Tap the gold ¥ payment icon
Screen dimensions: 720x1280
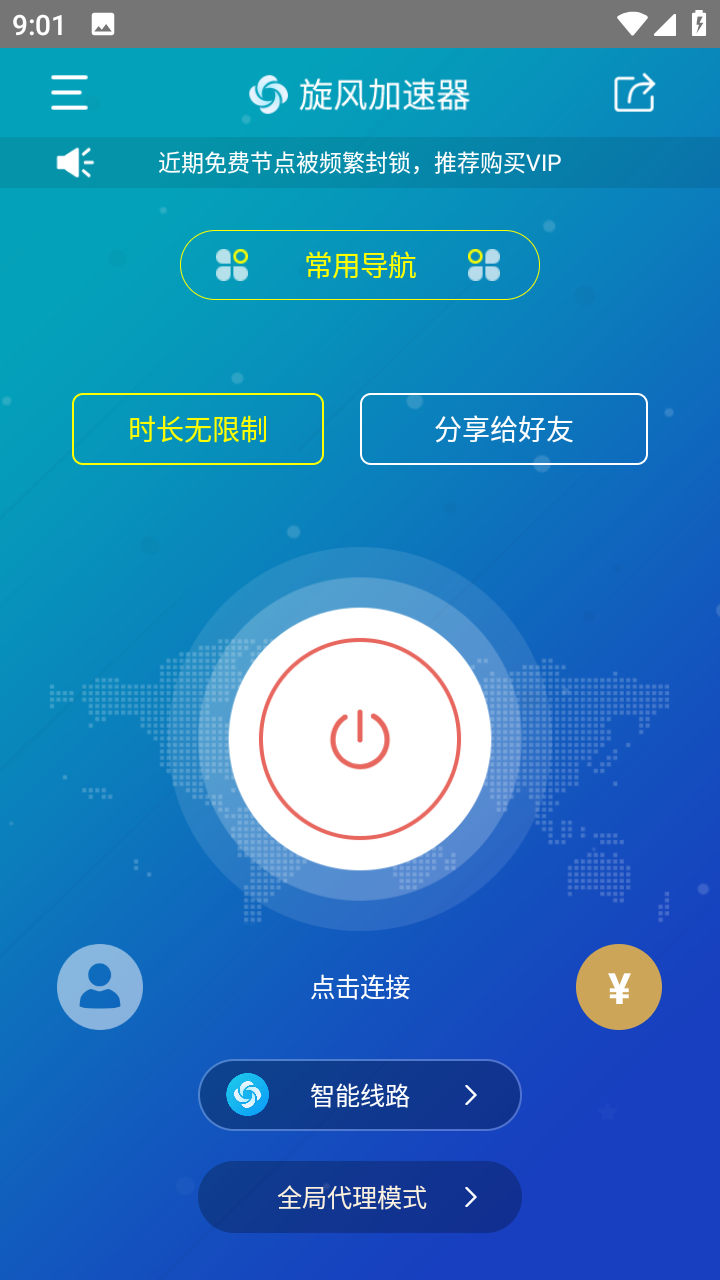(x=619, y=986)
